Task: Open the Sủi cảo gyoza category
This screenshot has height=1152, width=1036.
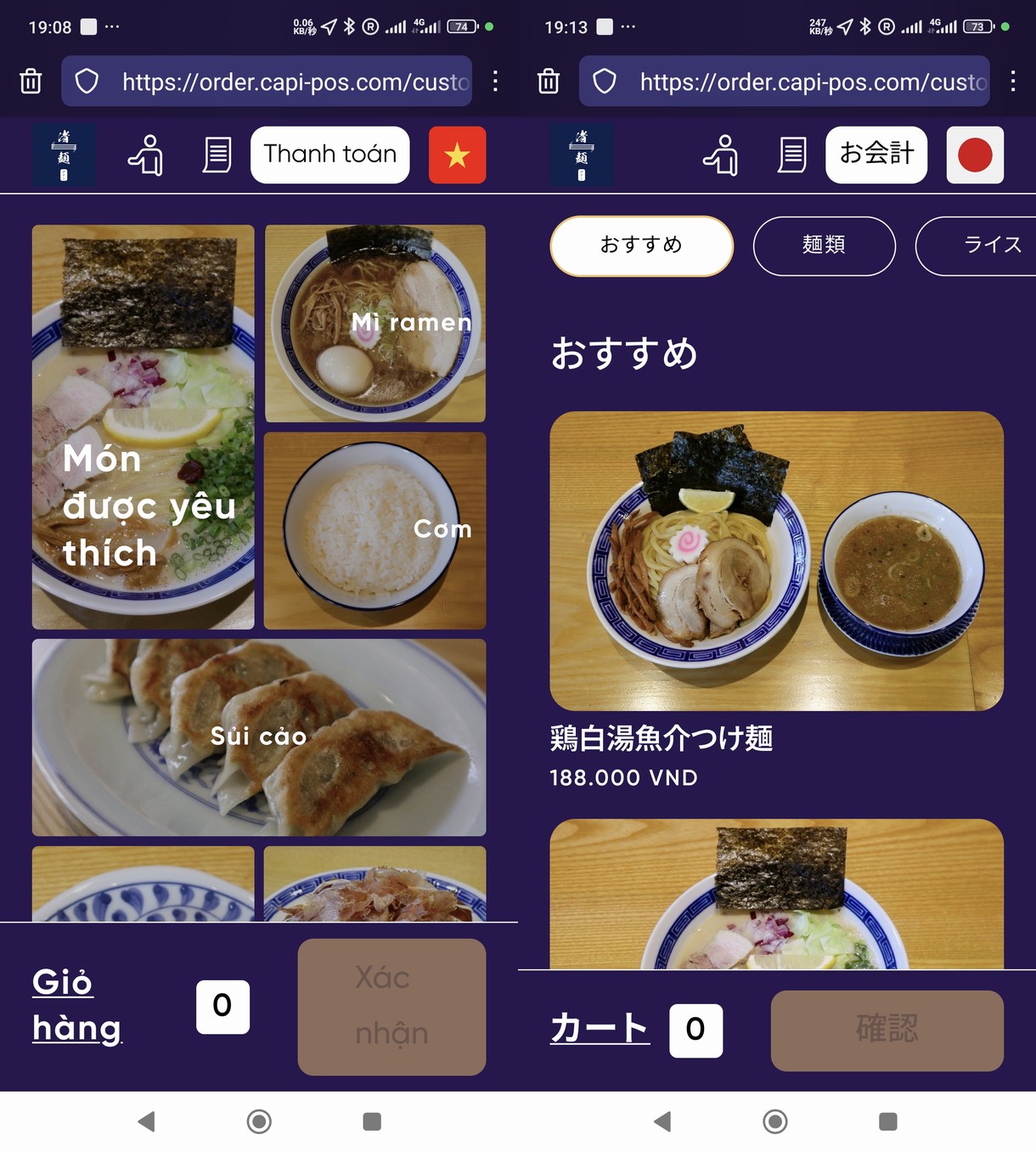Action: [258, 737]
